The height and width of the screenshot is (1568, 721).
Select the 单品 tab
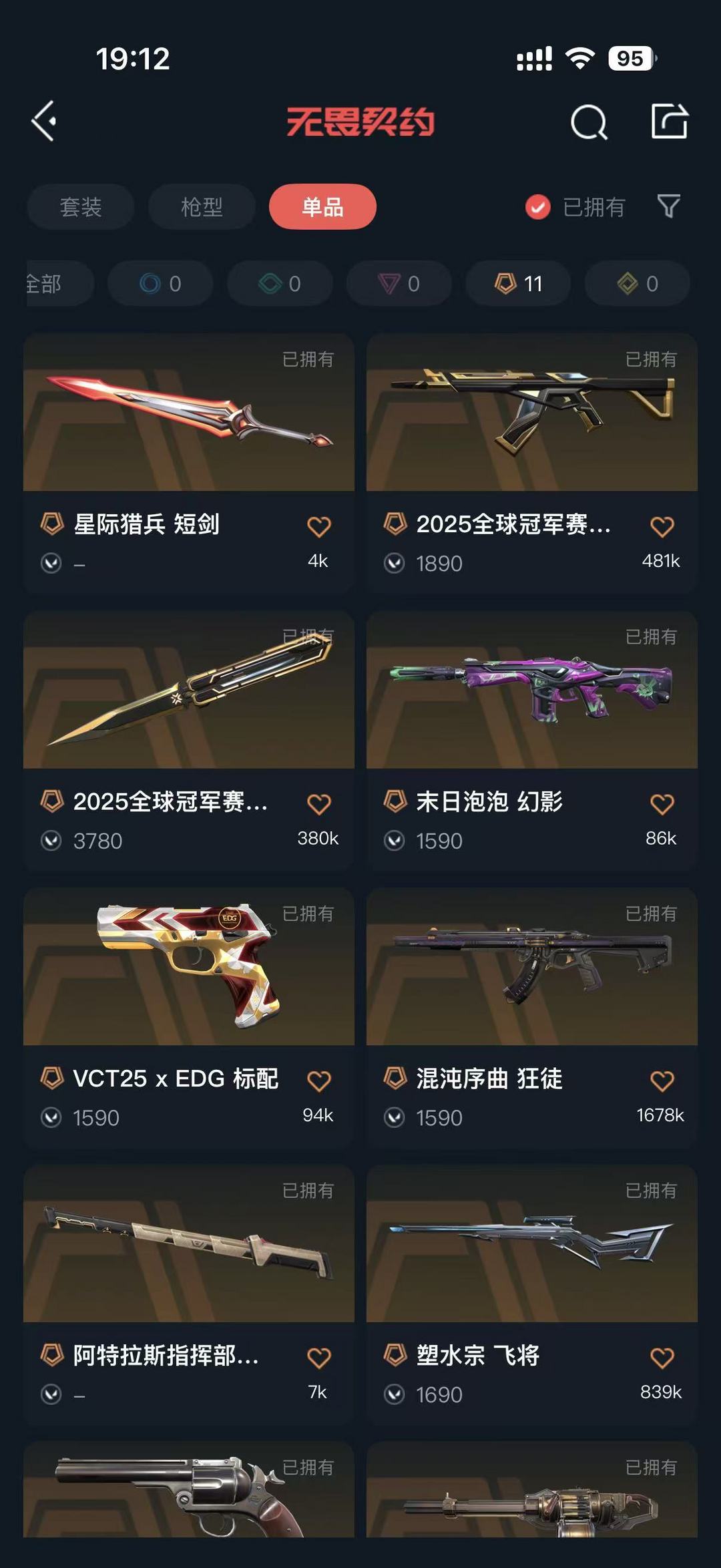322,207
